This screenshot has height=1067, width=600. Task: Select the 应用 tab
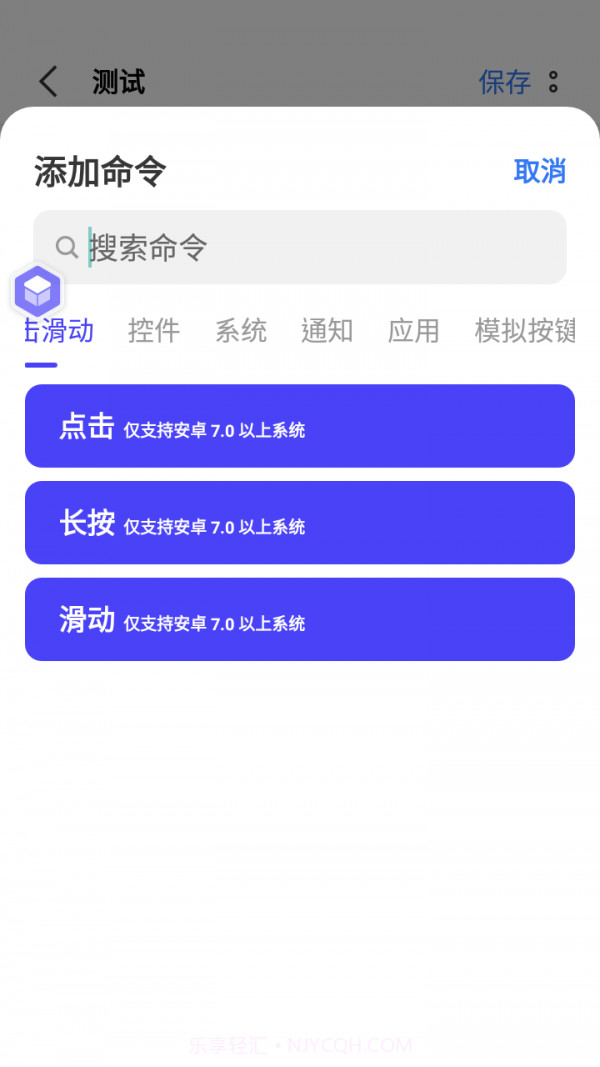coord(414,331)
